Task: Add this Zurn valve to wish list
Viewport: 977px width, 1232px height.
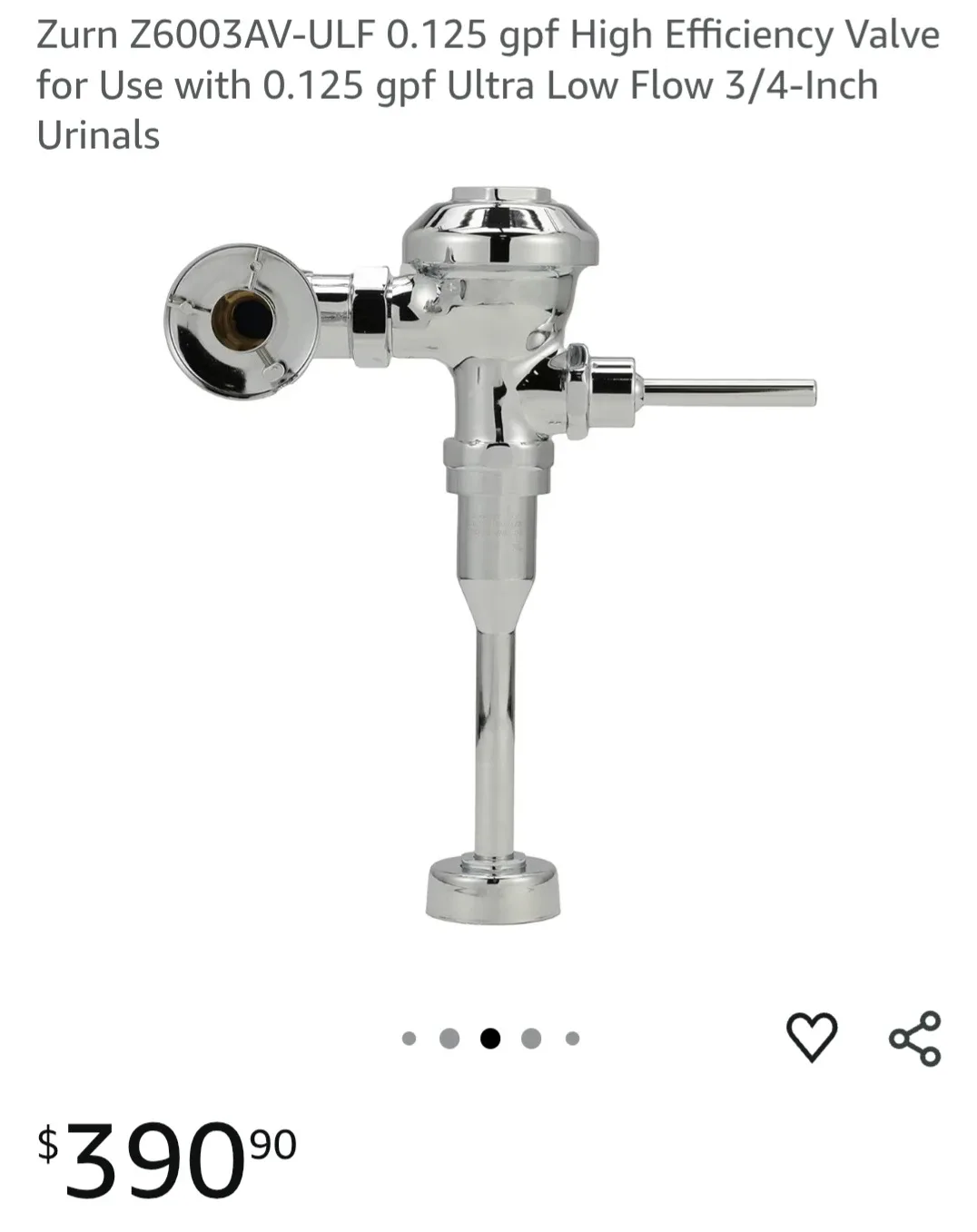Action: (x=811, y=1037)
